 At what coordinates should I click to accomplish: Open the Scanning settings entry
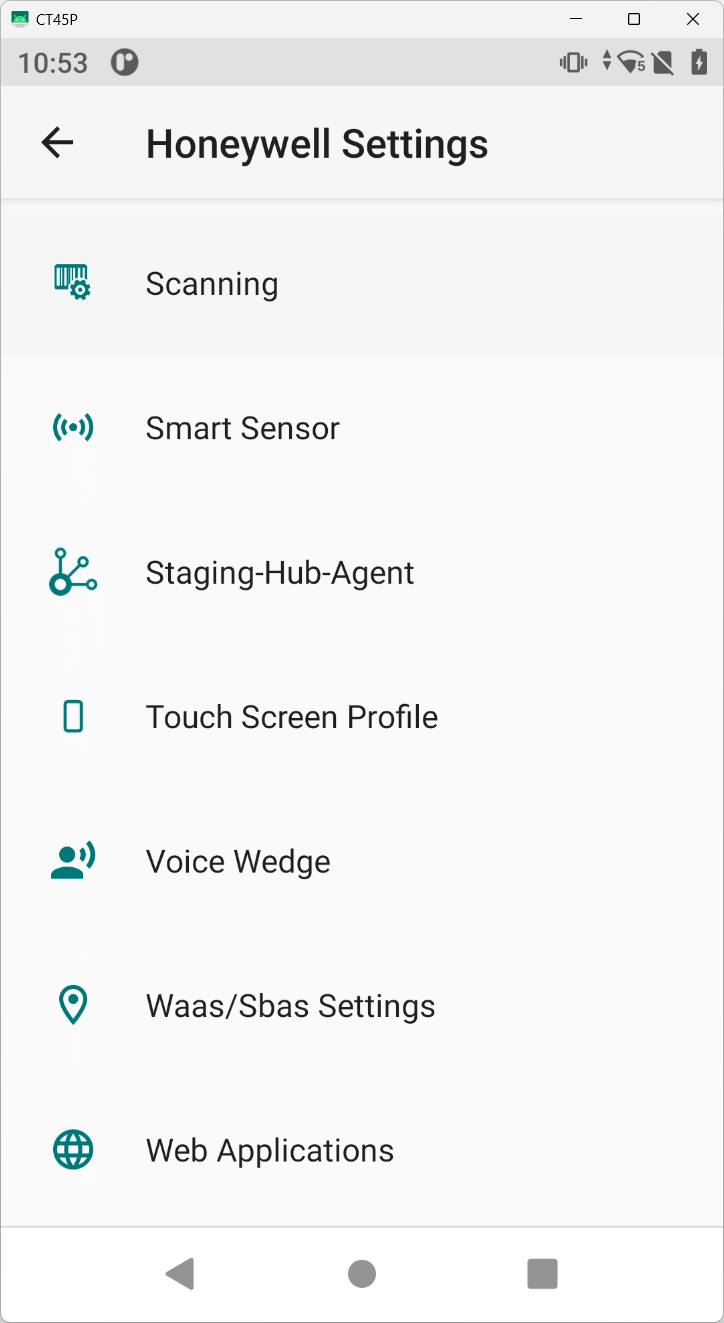point(212,283)
